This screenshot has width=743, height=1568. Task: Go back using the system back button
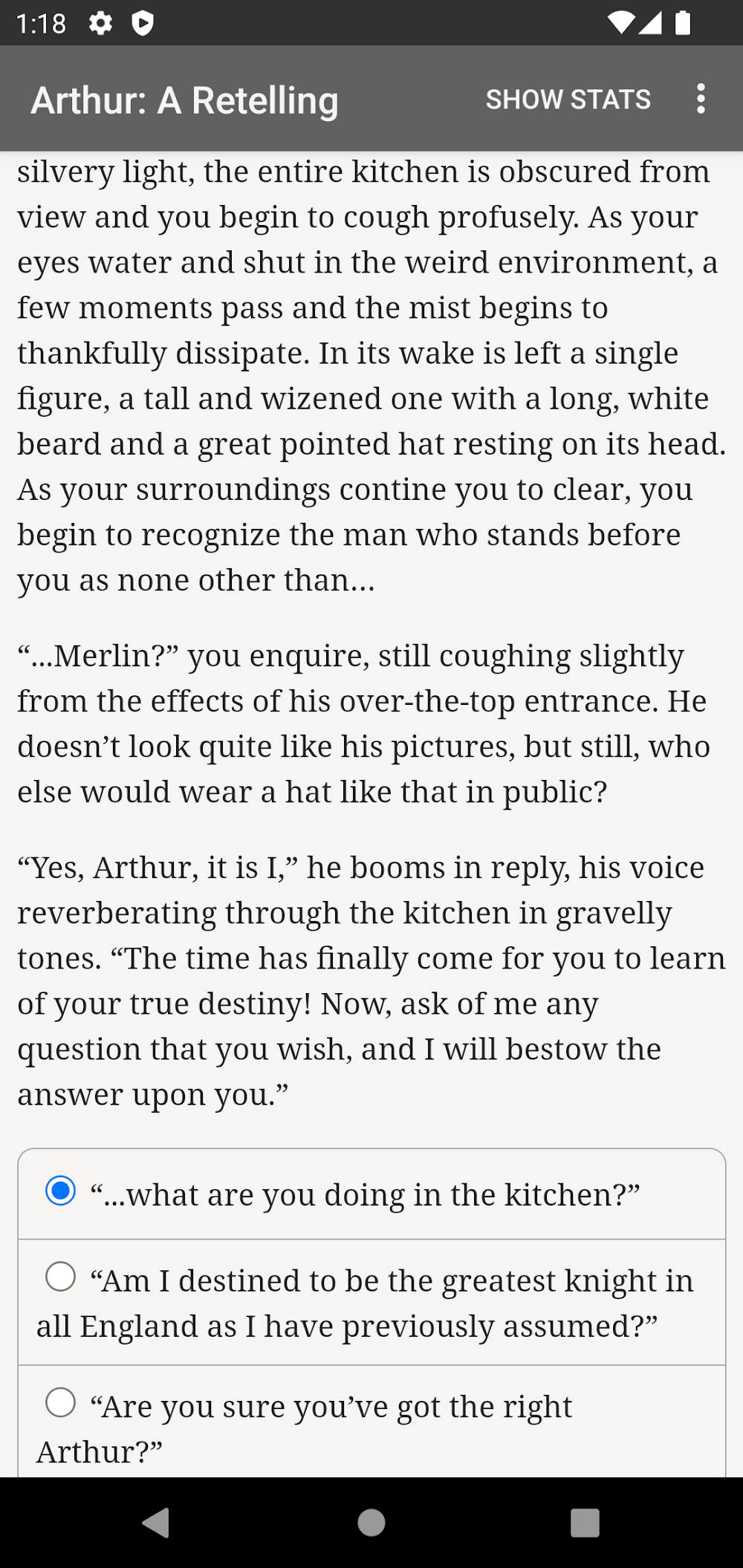point(157,1522)
